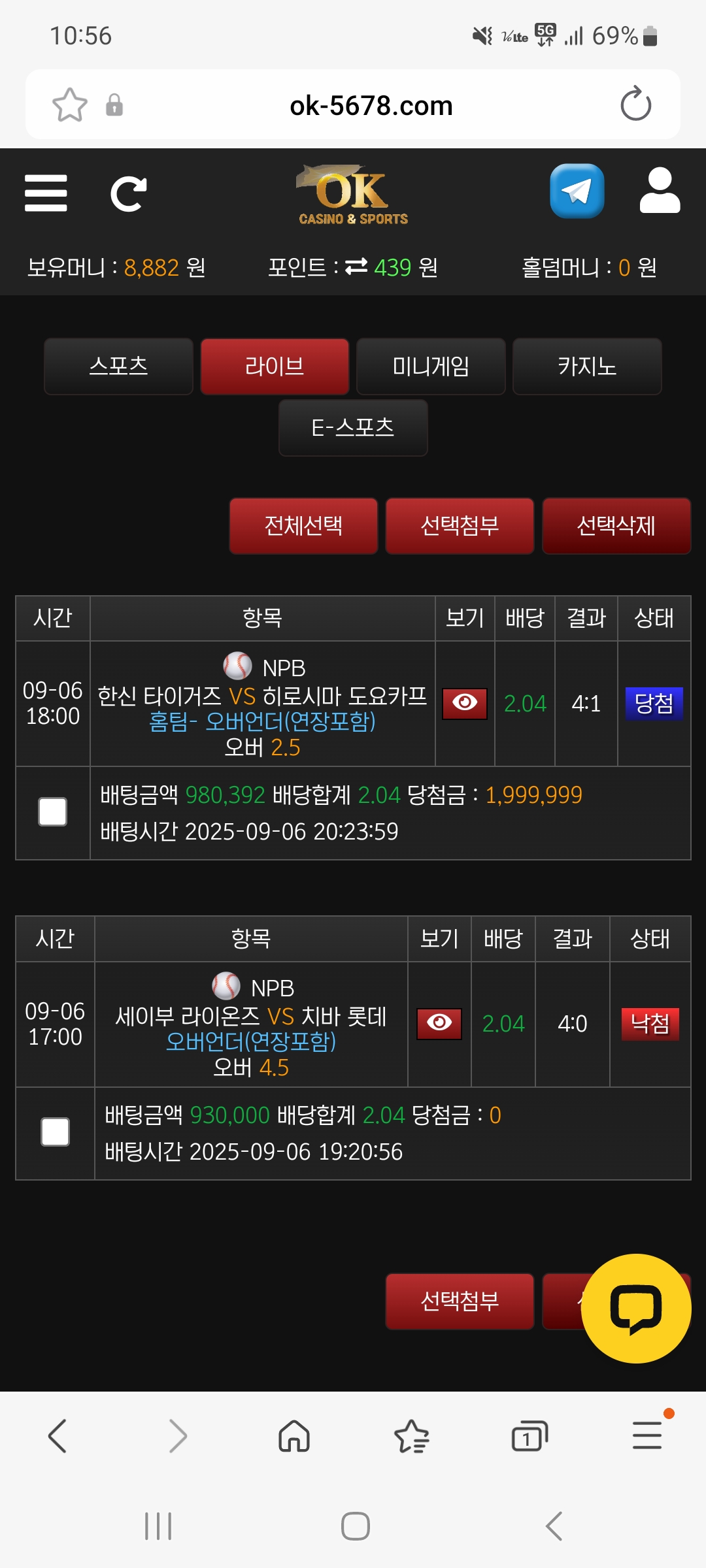The width and height of the screenshot is (706, 1568).
Task: Open the user profile icon
Action: coord(659,191)
